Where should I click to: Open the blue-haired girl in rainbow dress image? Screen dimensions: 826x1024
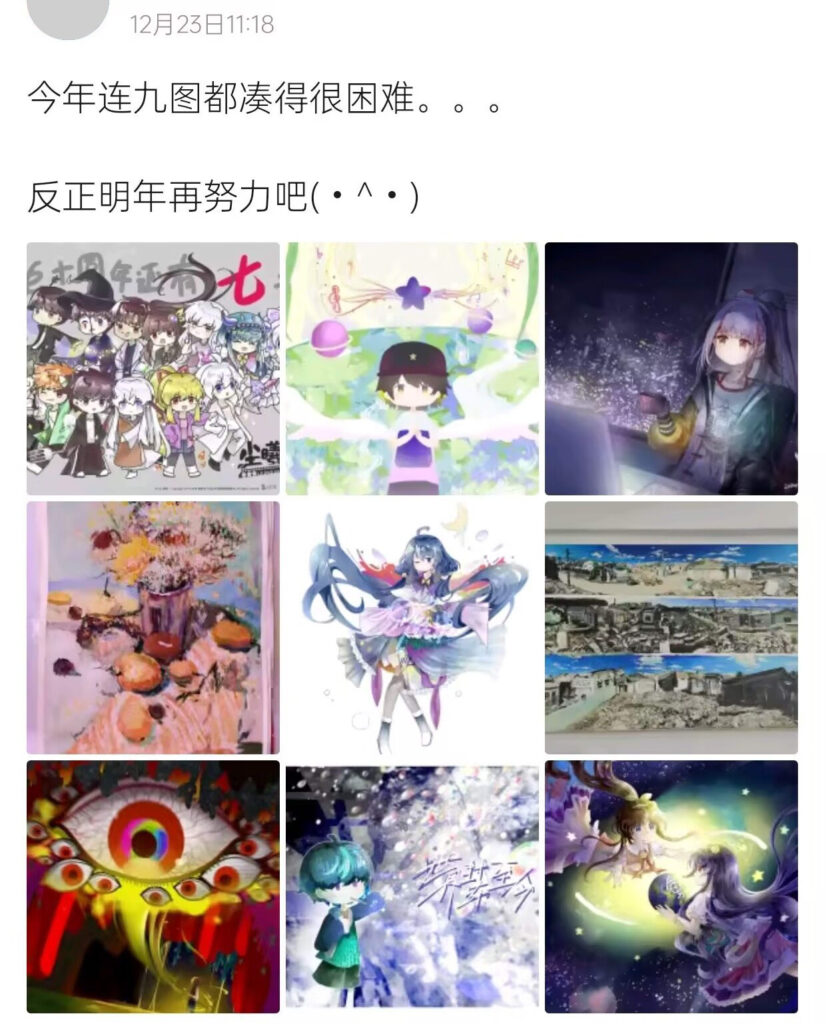coord(412,627)
